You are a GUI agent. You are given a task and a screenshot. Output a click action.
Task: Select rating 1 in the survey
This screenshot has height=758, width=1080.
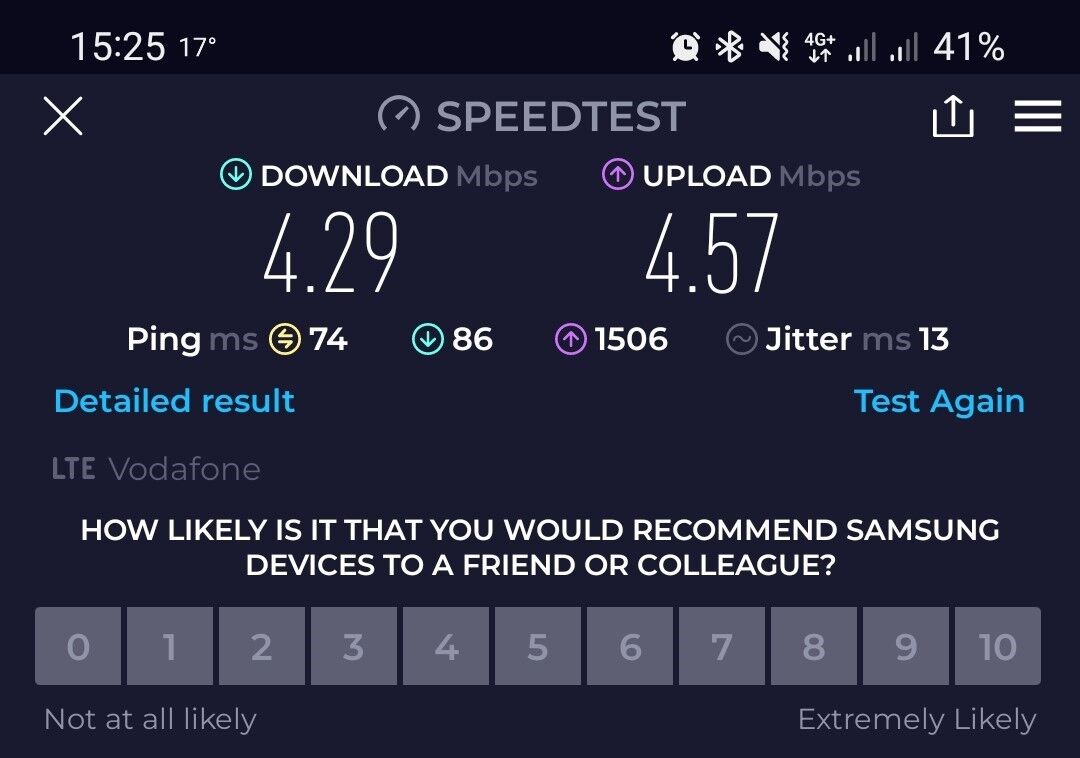170,647
